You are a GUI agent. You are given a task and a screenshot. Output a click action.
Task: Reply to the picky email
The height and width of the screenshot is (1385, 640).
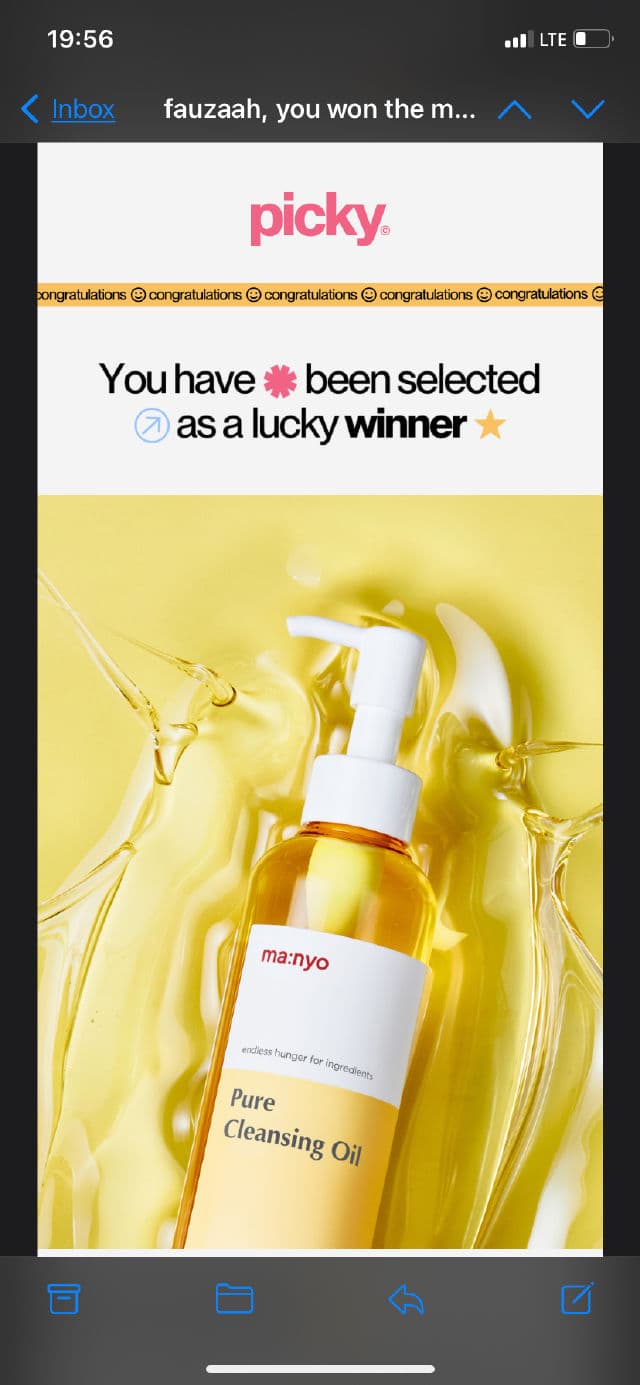(406, 1299)
